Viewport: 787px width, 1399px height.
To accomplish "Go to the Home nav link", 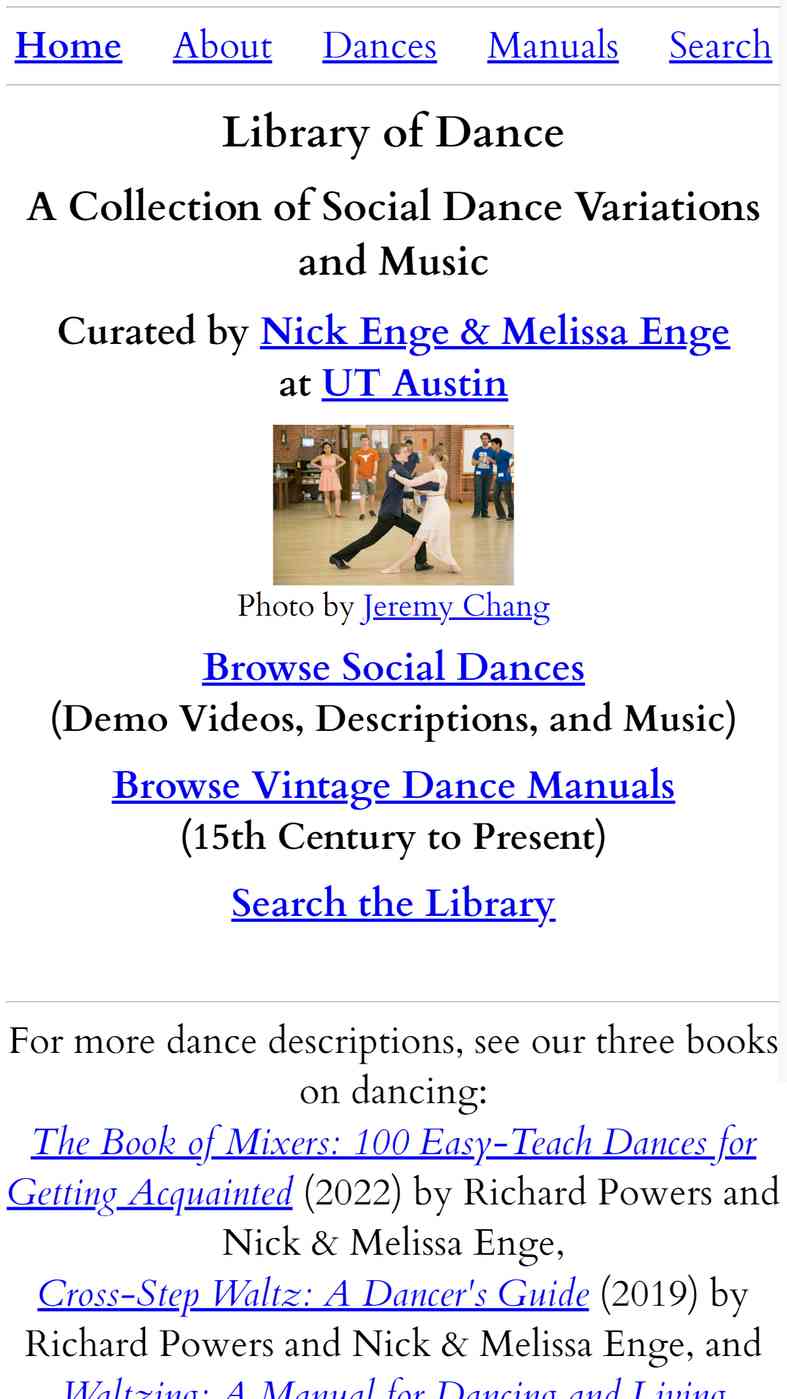I will tap(68, 46).
